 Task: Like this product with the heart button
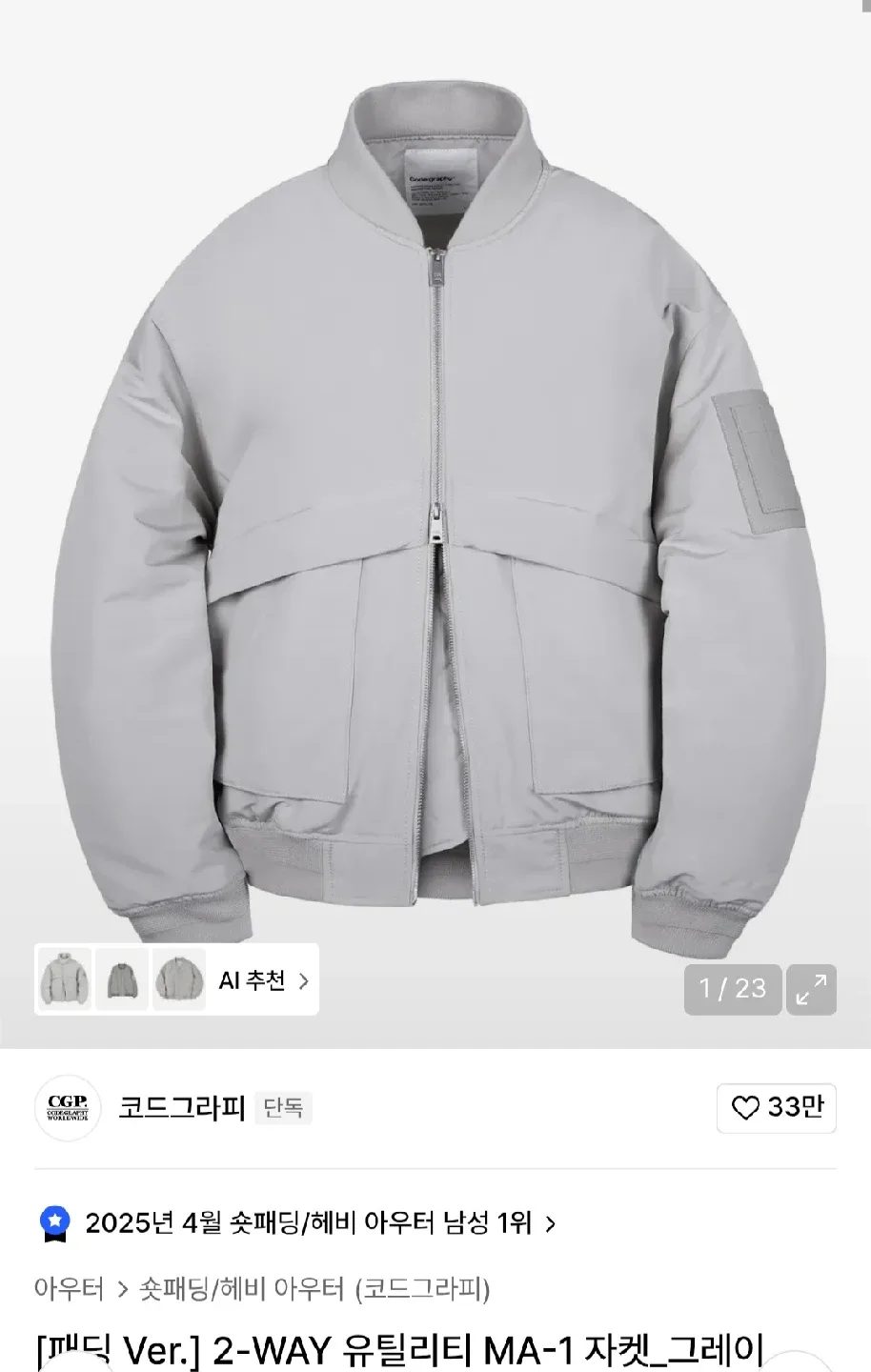(776, 1107)
